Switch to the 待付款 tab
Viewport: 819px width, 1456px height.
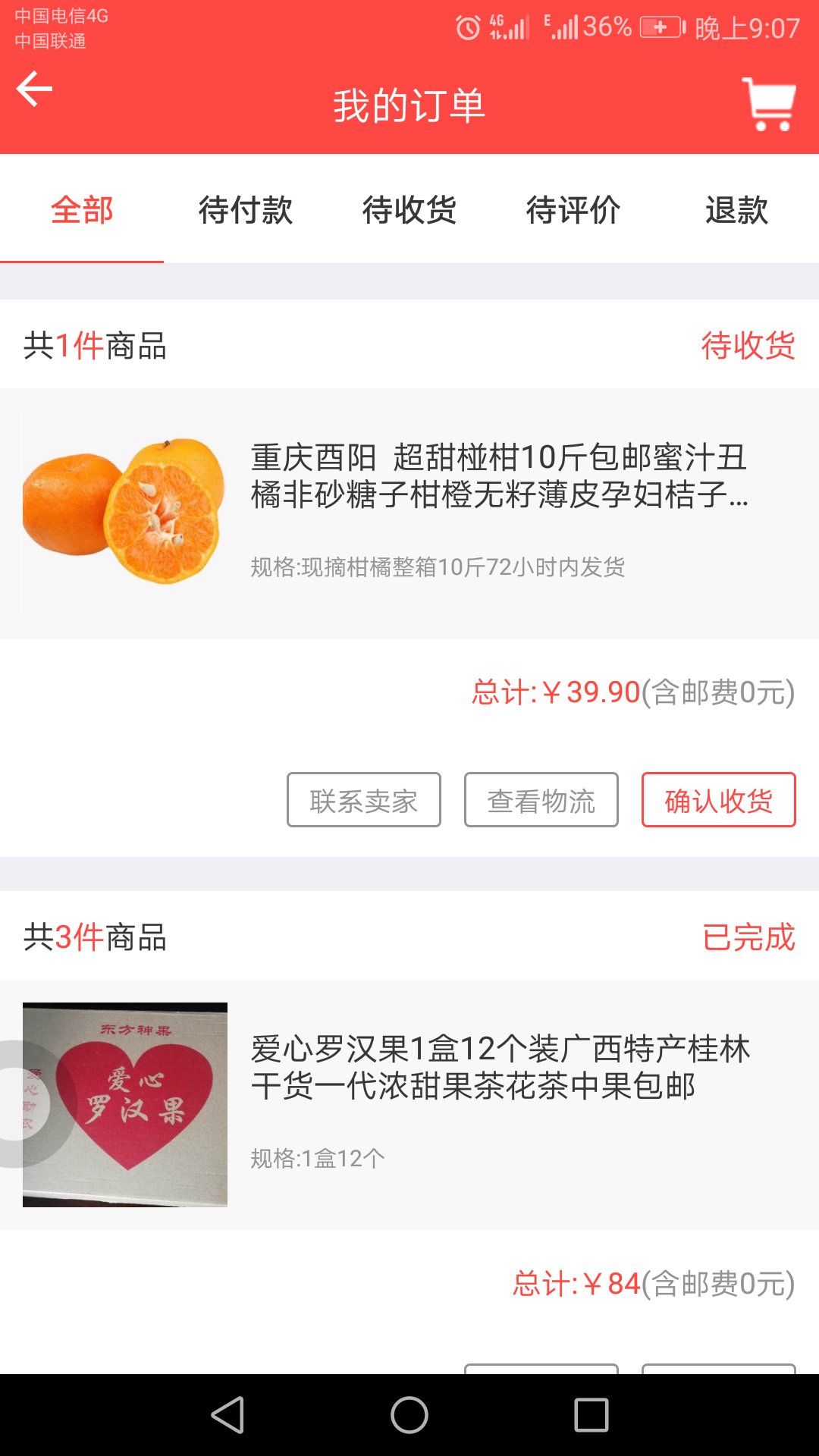pyautogui.click(x=246, y=211)
